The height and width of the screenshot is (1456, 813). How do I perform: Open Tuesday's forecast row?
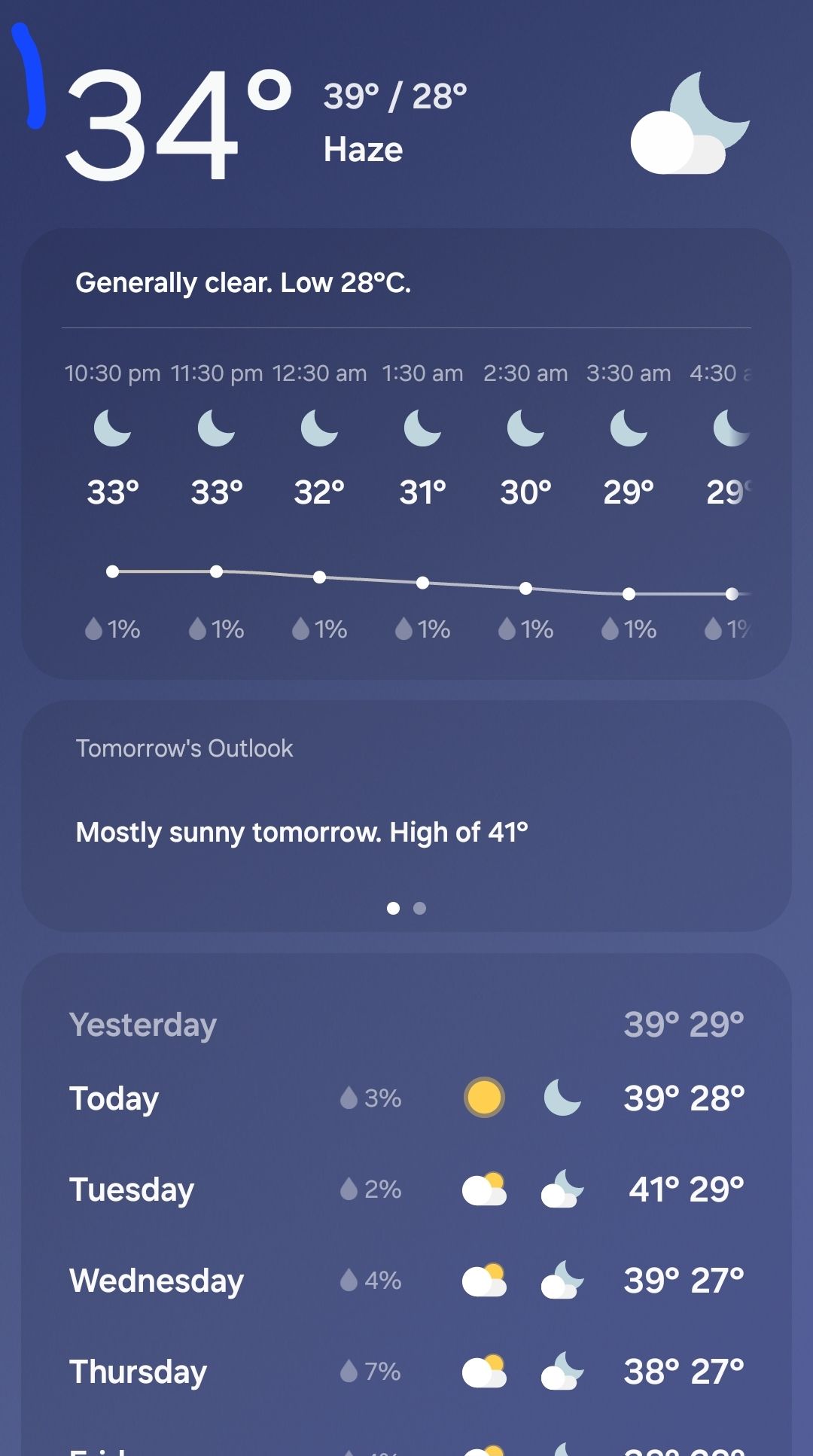(x=406, y=1189)
